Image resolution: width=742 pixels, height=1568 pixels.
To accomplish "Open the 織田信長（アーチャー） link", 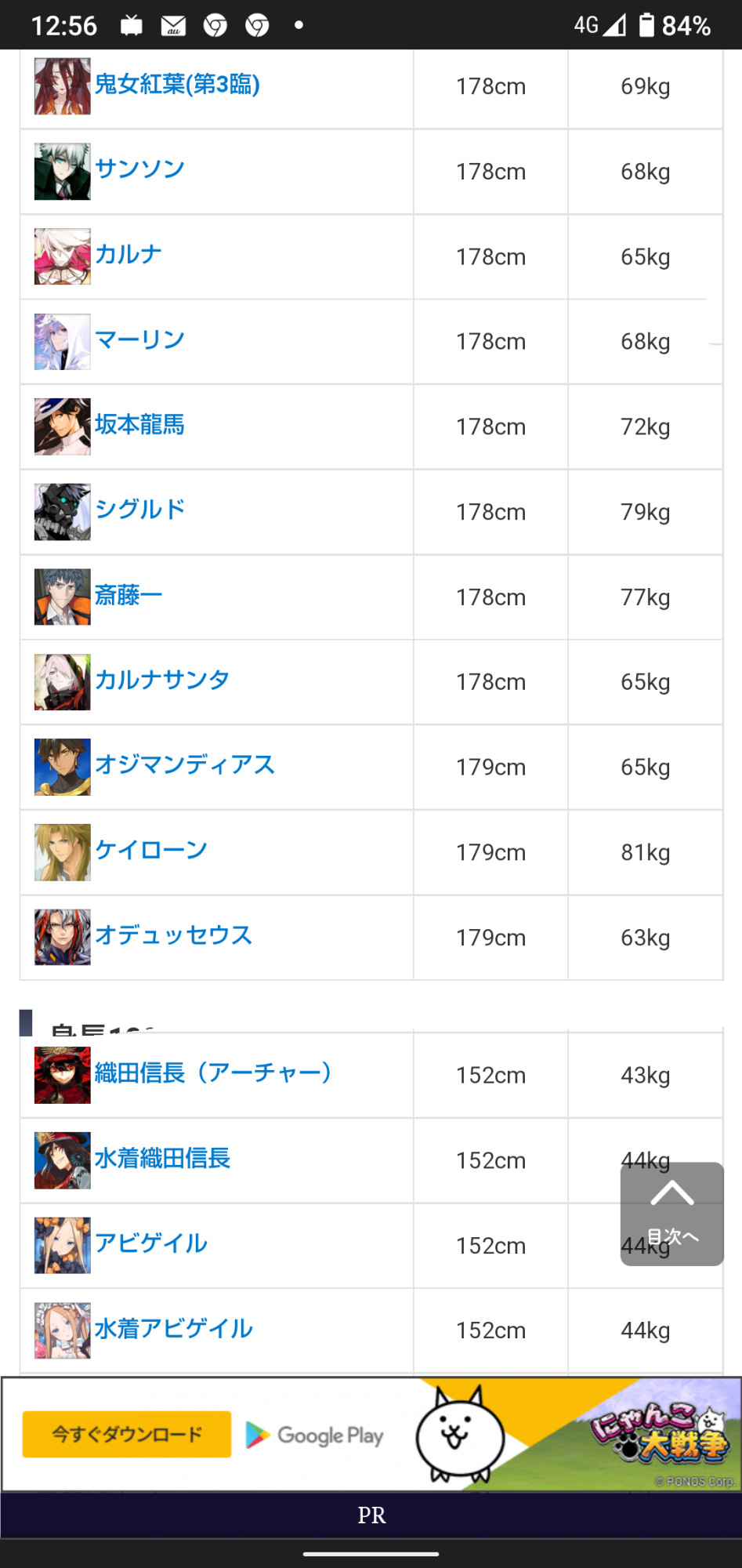I will tap(213, 1073).
